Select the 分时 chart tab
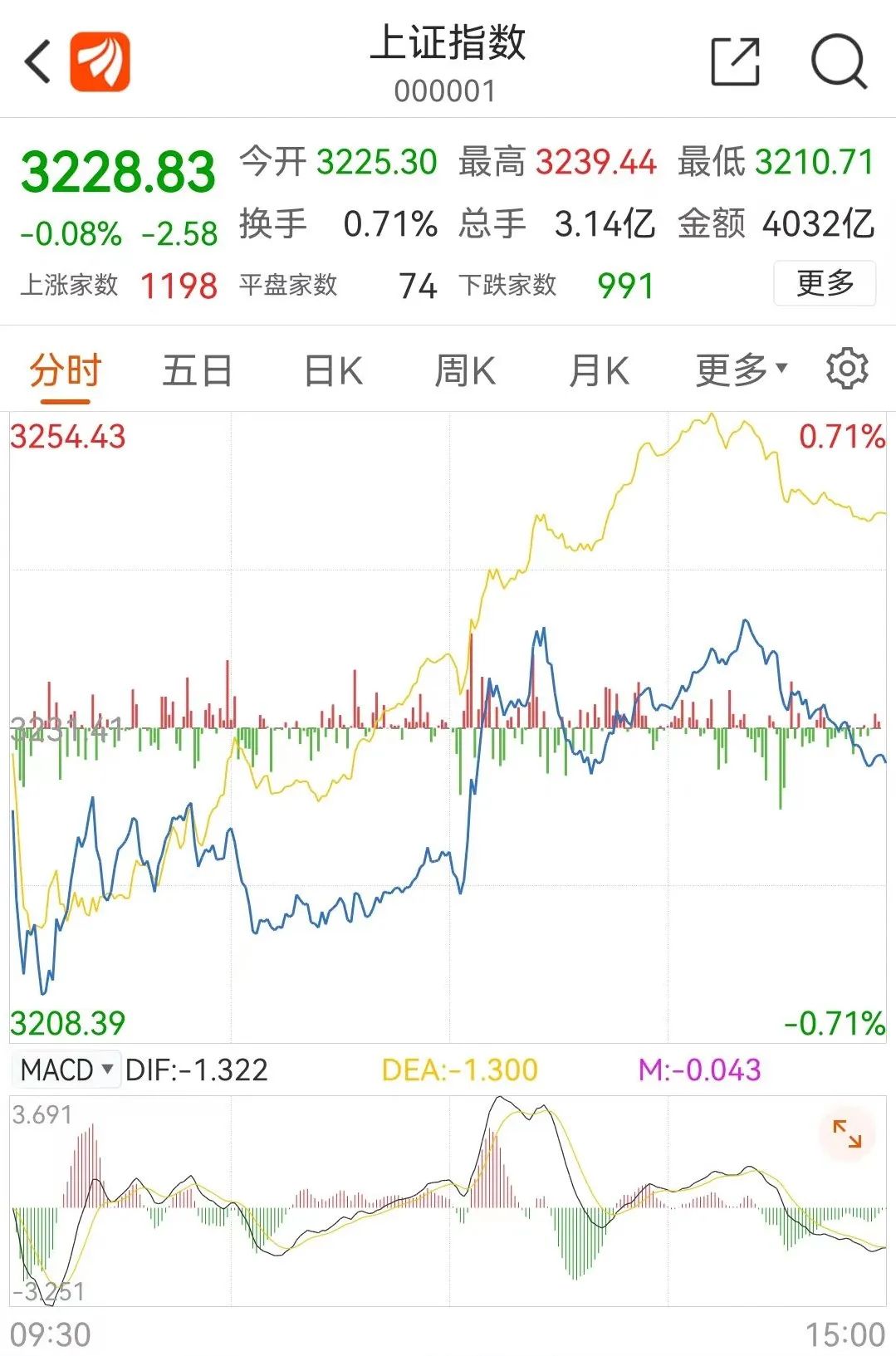The image size is (896, 1356). tap(65, 371)
